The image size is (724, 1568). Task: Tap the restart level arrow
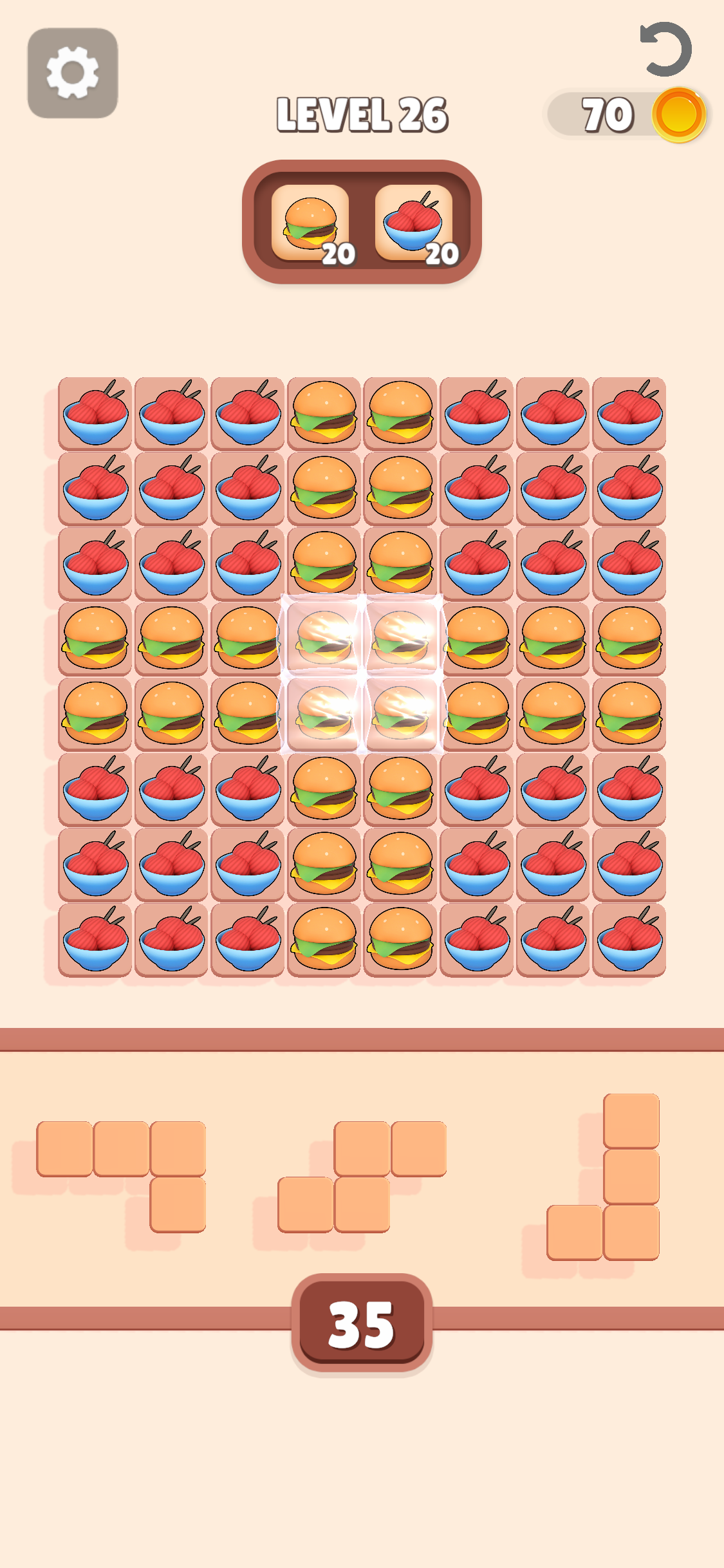666,49
